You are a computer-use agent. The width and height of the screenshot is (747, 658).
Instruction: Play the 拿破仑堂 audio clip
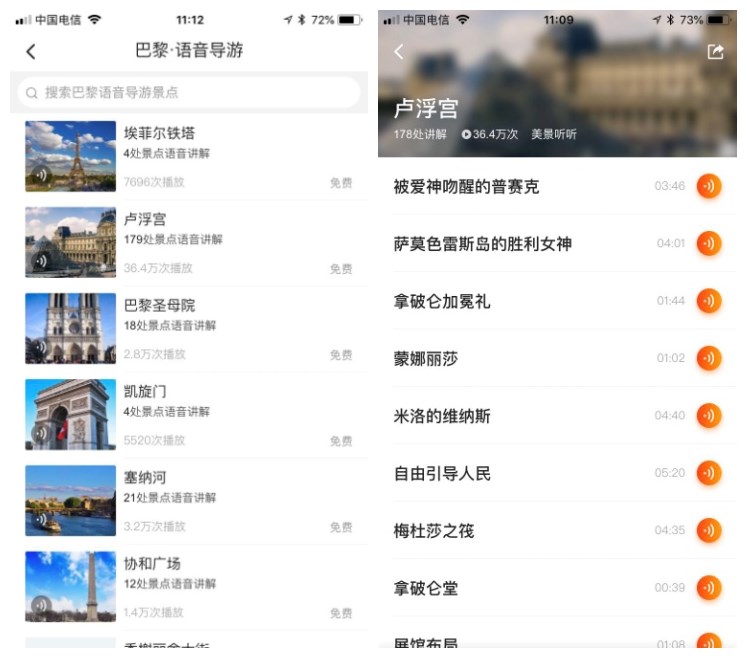coord(709,588)
